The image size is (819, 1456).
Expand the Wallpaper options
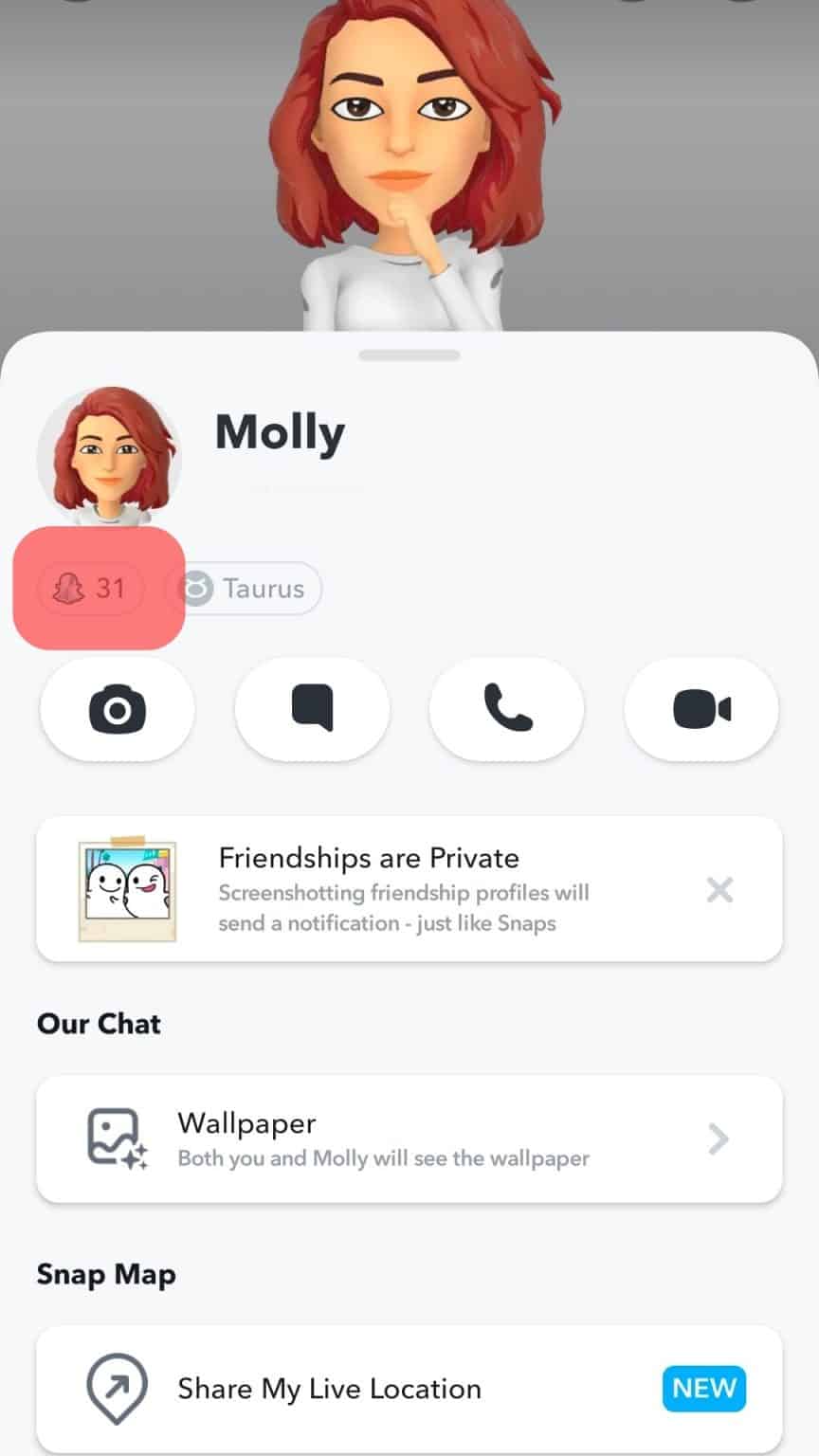718,1138
